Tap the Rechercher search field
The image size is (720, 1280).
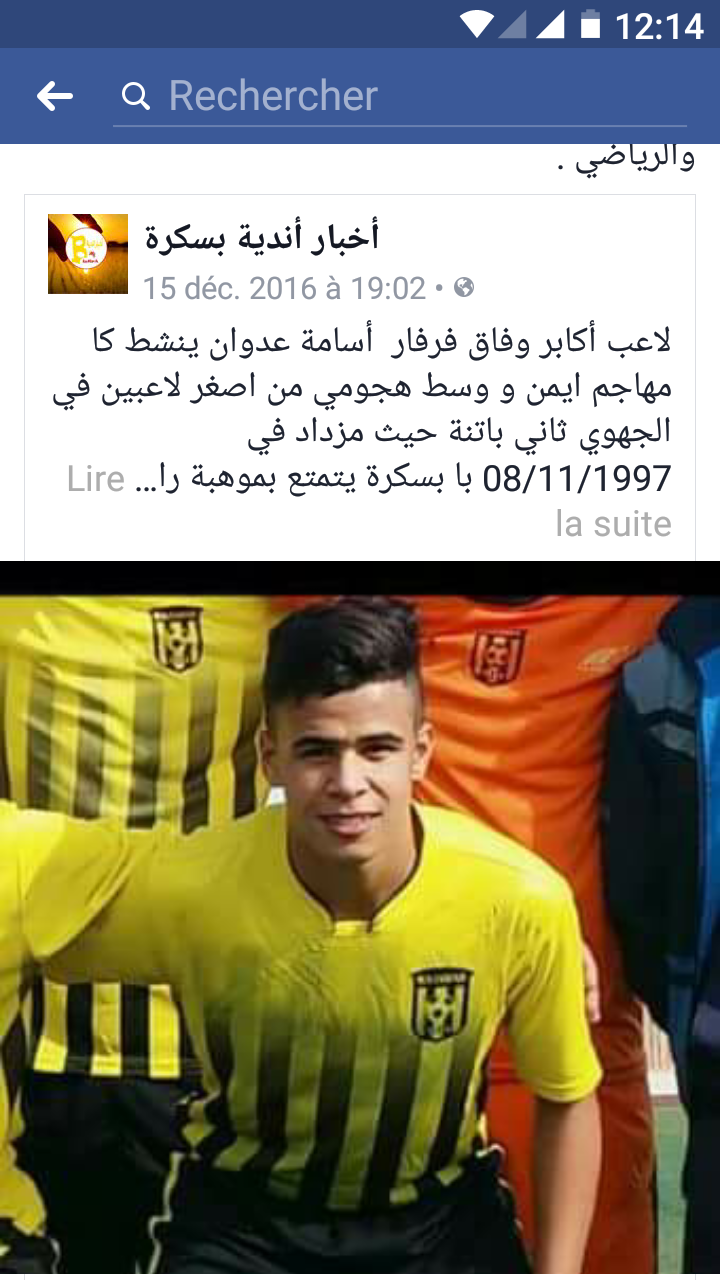tap(400, 96)
